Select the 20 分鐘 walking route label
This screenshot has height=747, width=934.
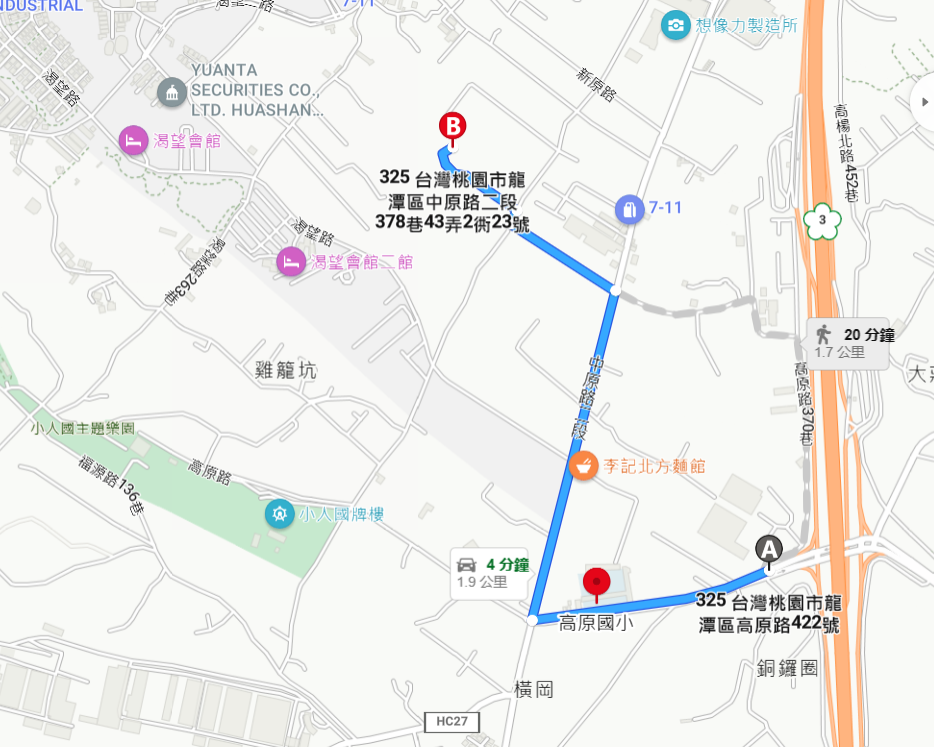click(x=848, y=342)
